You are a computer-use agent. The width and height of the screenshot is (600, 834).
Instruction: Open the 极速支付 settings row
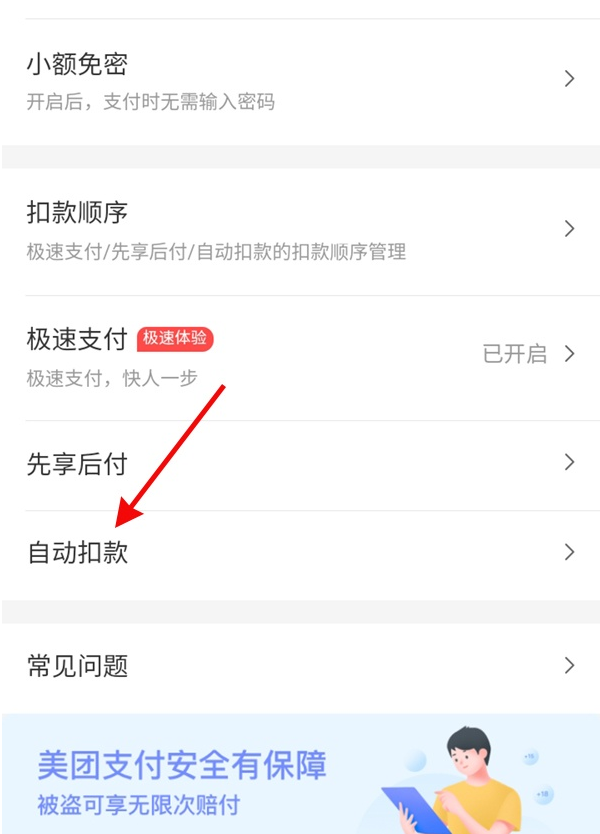click(300, 355)
